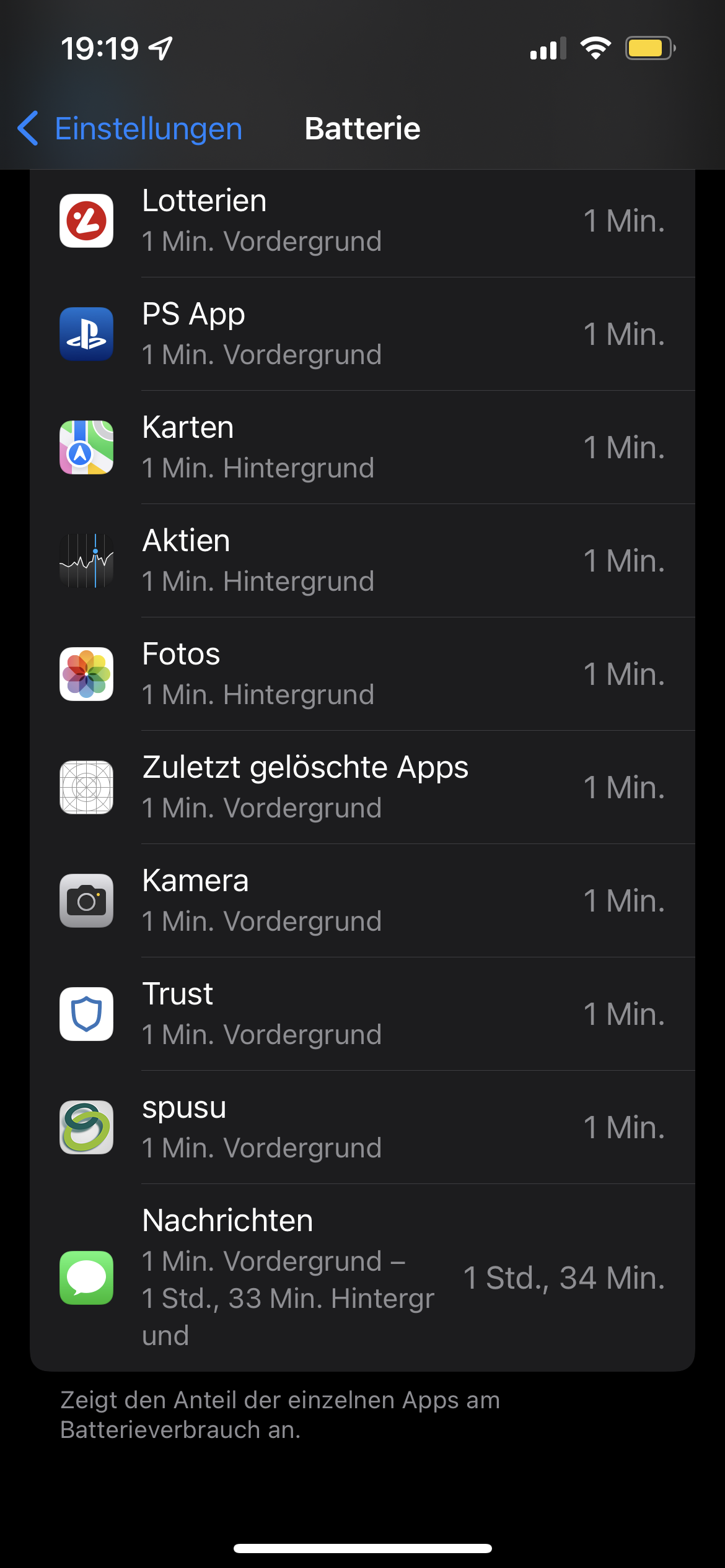The image size is (725, 1568).
Task: Select the Aktien usage entry
Action: point(362,561)
